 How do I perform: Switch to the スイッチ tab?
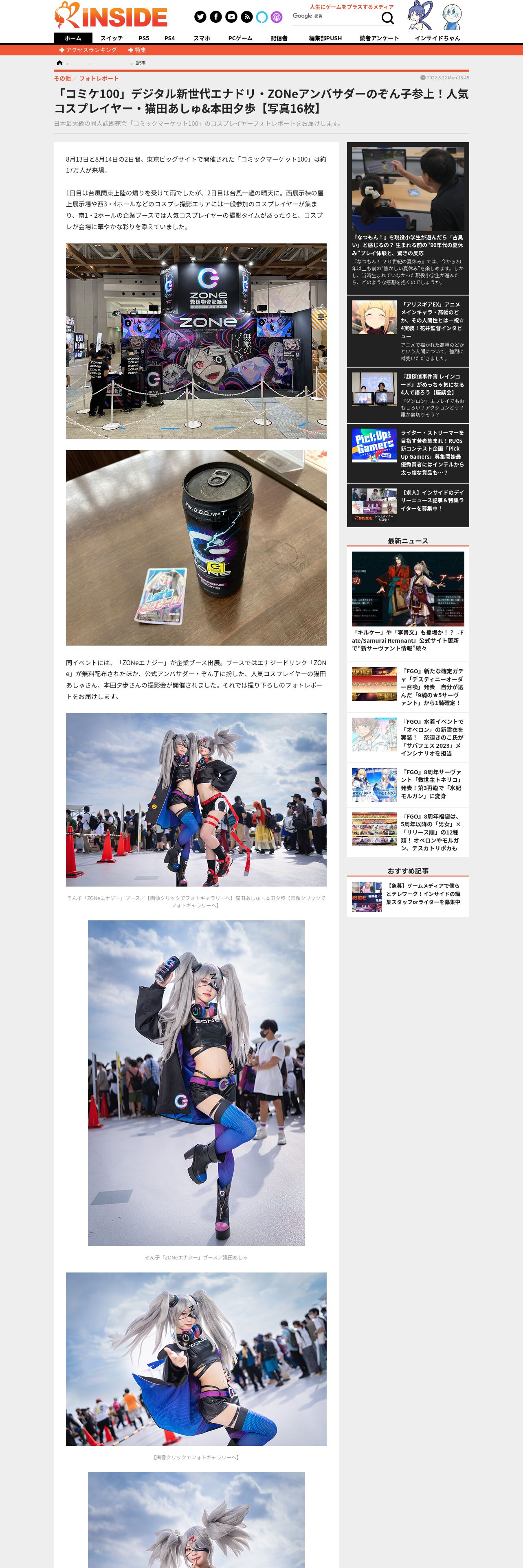pyautogui.click(x=112, y=38)
